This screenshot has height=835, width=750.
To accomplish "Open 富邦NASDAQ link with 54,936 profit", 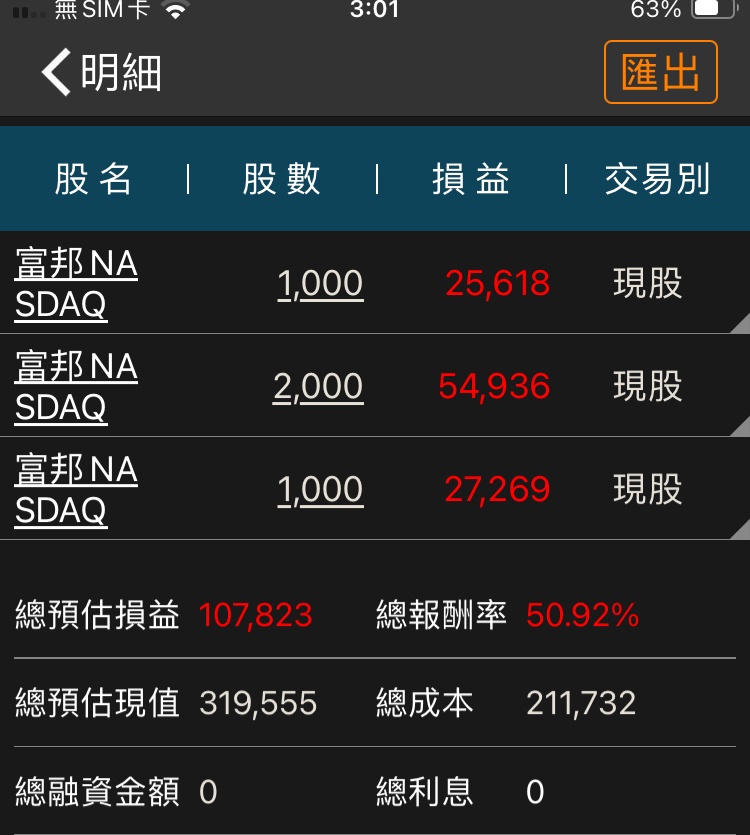I will pos(76,387).
